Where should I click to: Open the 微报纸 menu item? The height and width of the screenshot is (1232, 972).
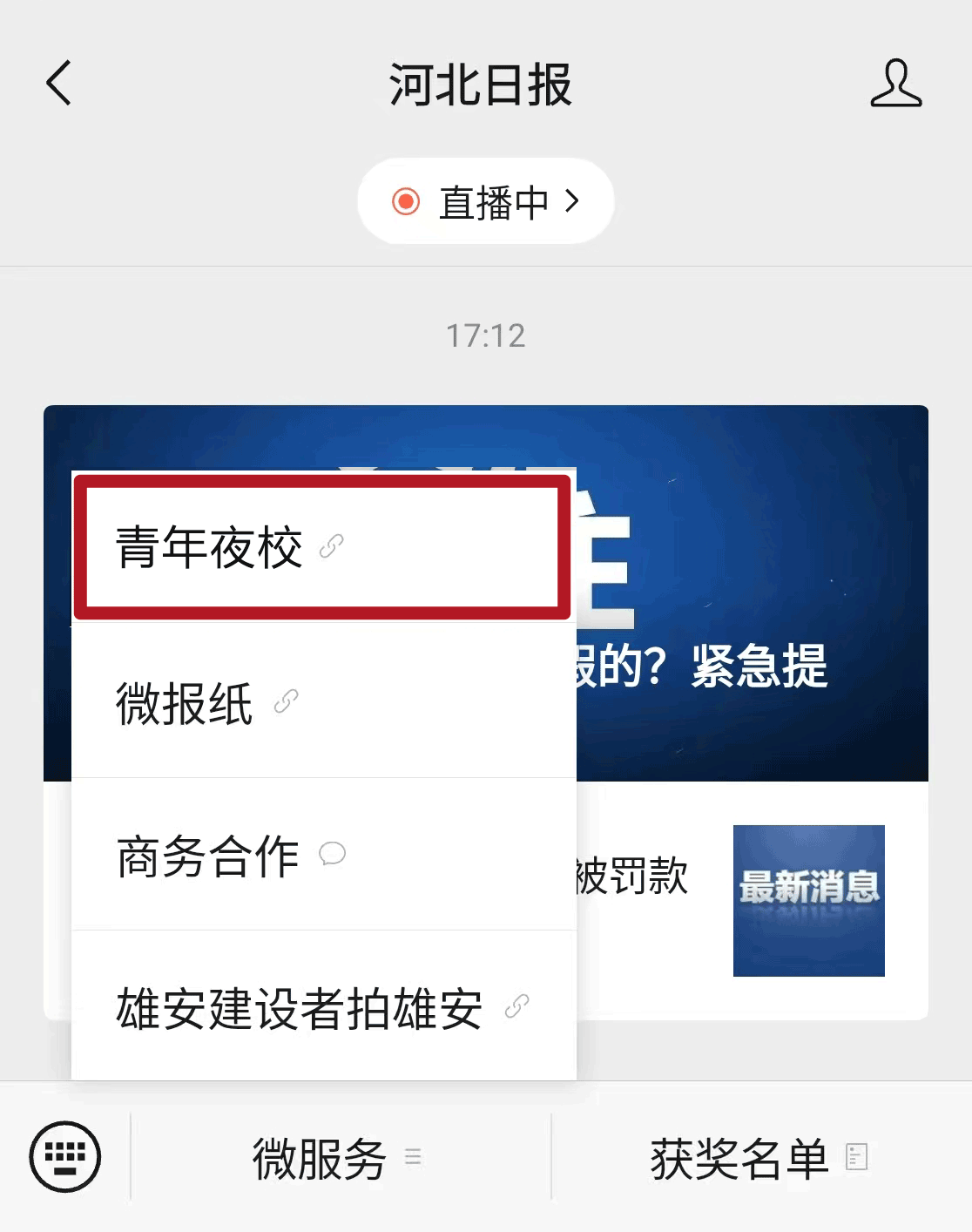pyautogui.click(x=323, y=702)
